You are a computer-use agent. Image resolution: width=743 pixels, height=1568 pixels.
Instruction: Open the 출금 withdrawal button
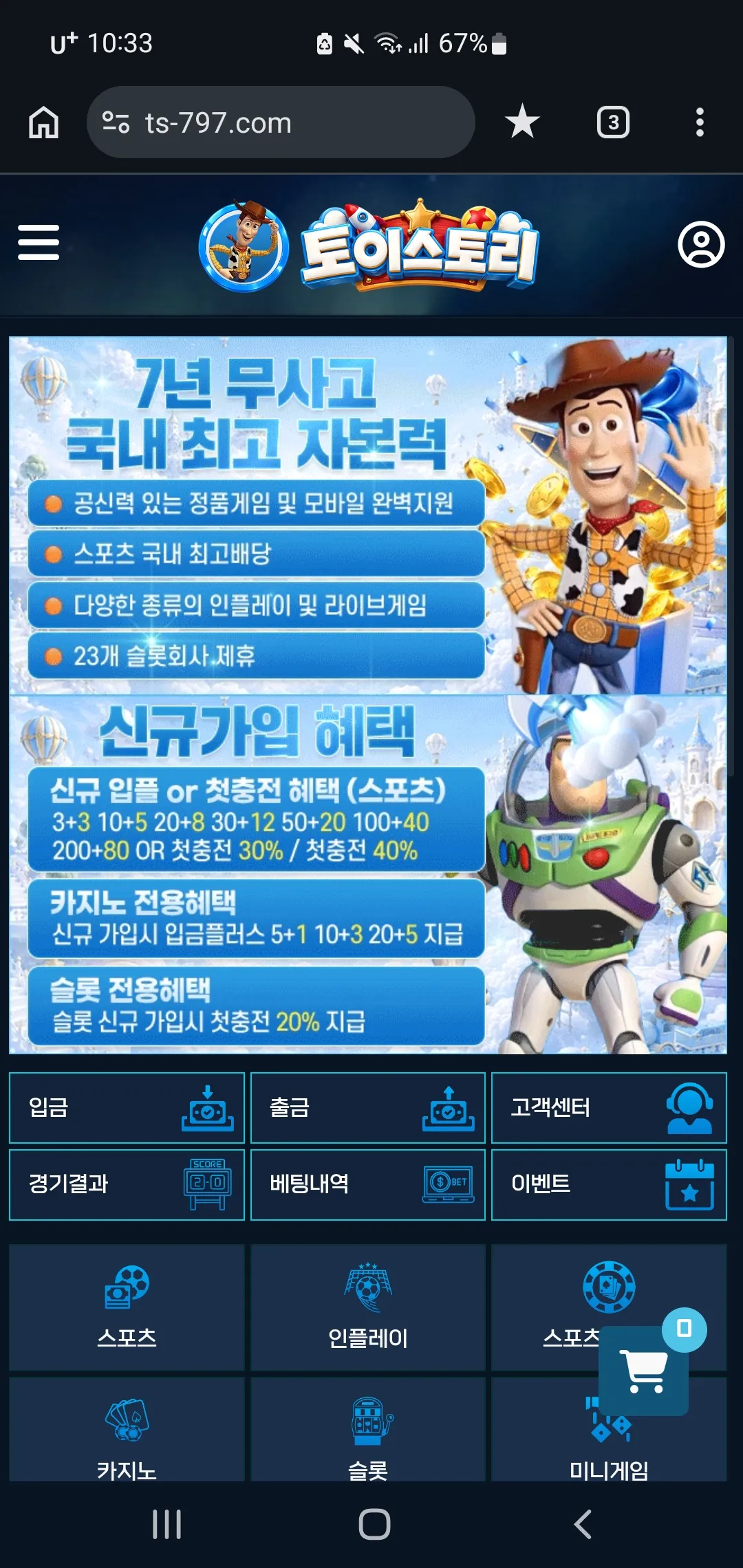[x=368, y=1108]
